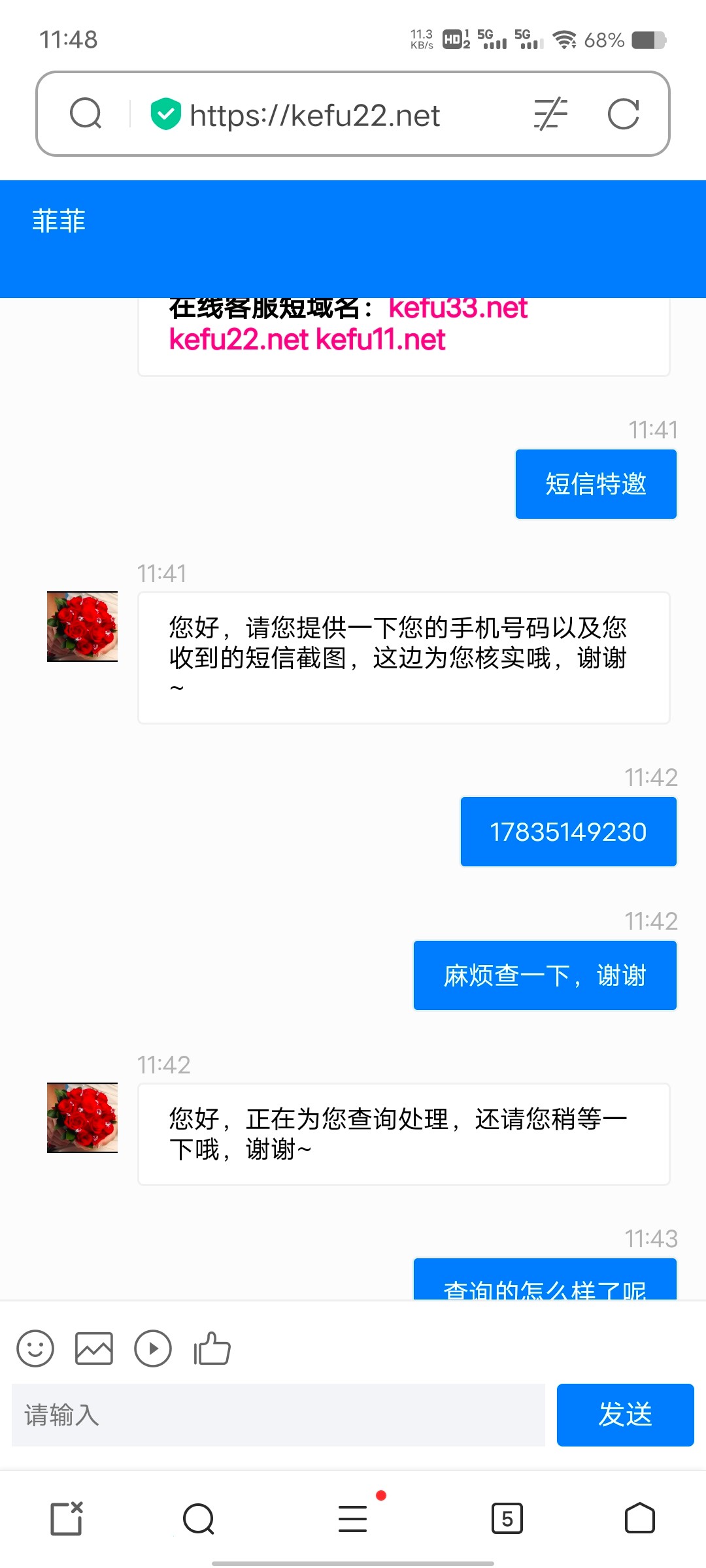Viewport: 706px width, 1568px height.
Task: Go to the browser home page
Action: (x=639, y=1518)
